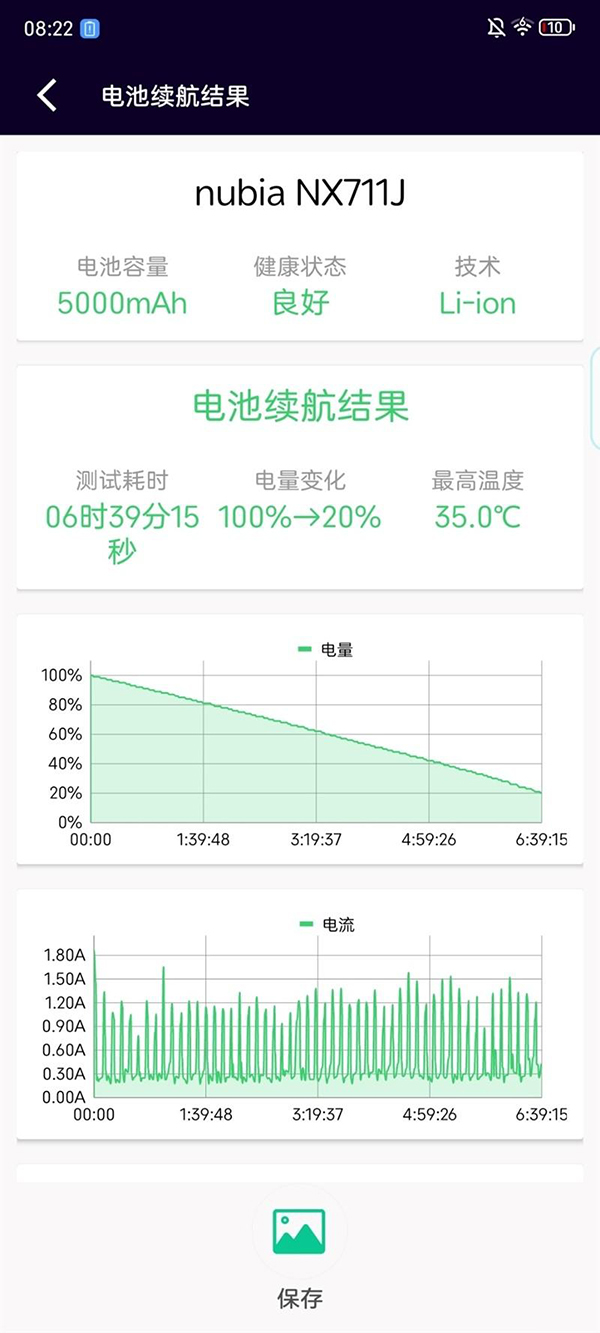Go back from battery endurance results
Image resolution: width=600 pixels, height=1333 pixels.
coord(47,96)
